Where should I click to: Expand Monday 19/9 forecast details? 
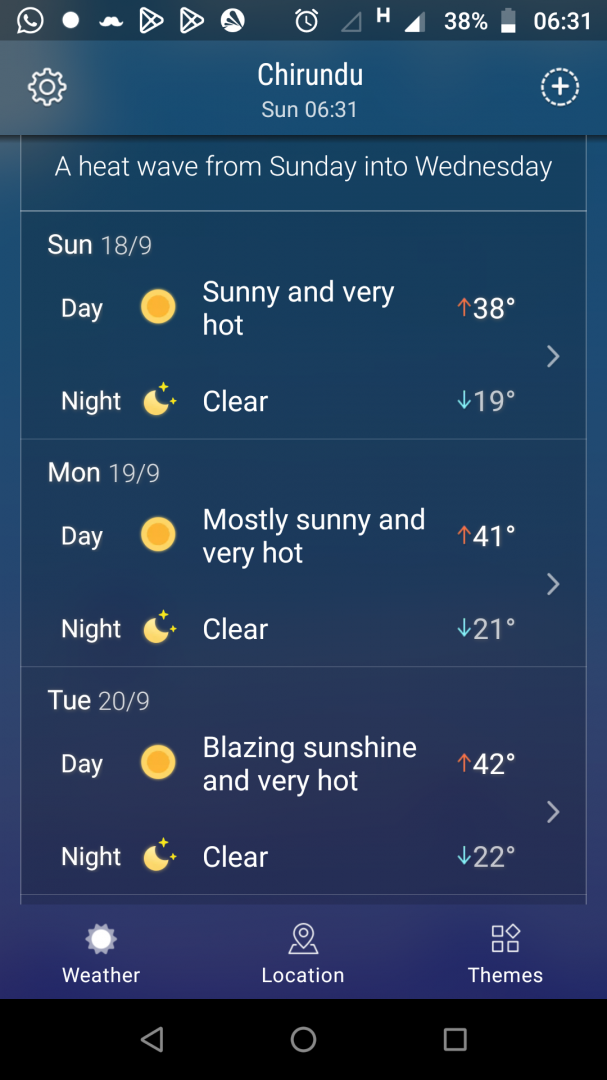coord(552,584)
